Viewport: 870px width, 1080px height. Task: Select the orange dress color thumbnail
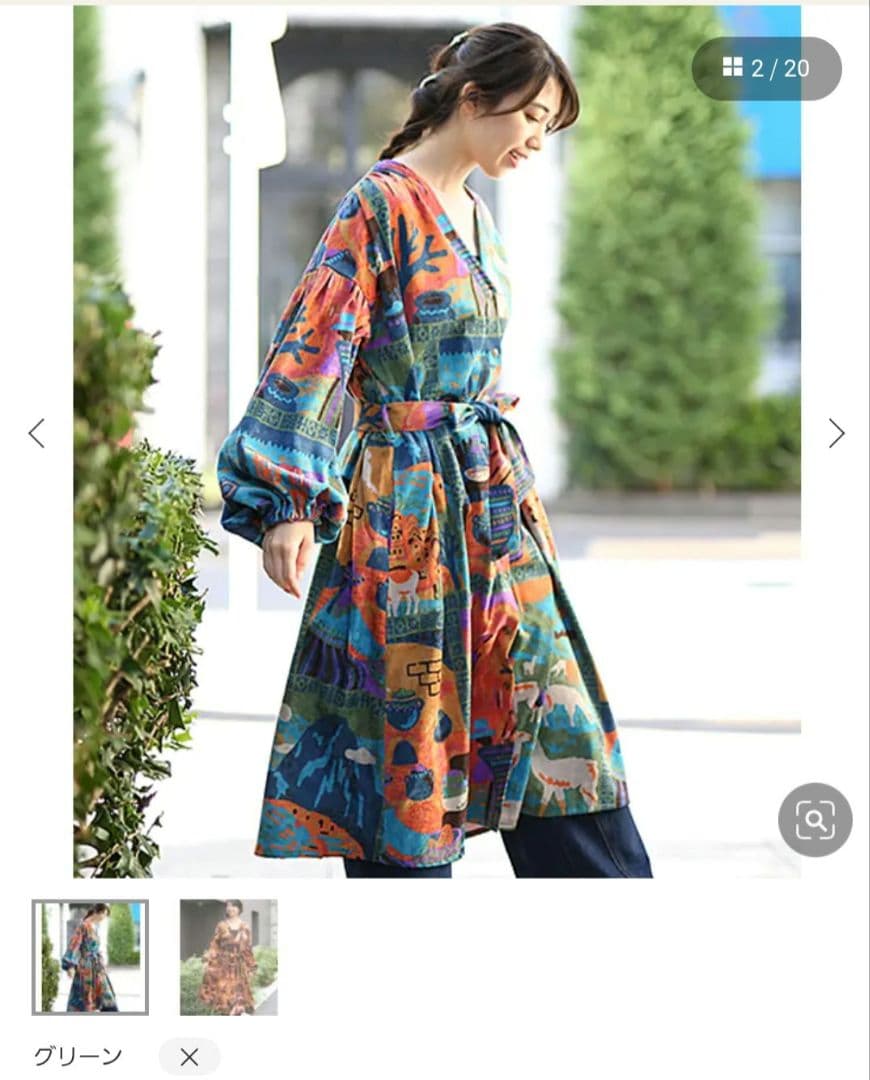click(x=229, y=957)
